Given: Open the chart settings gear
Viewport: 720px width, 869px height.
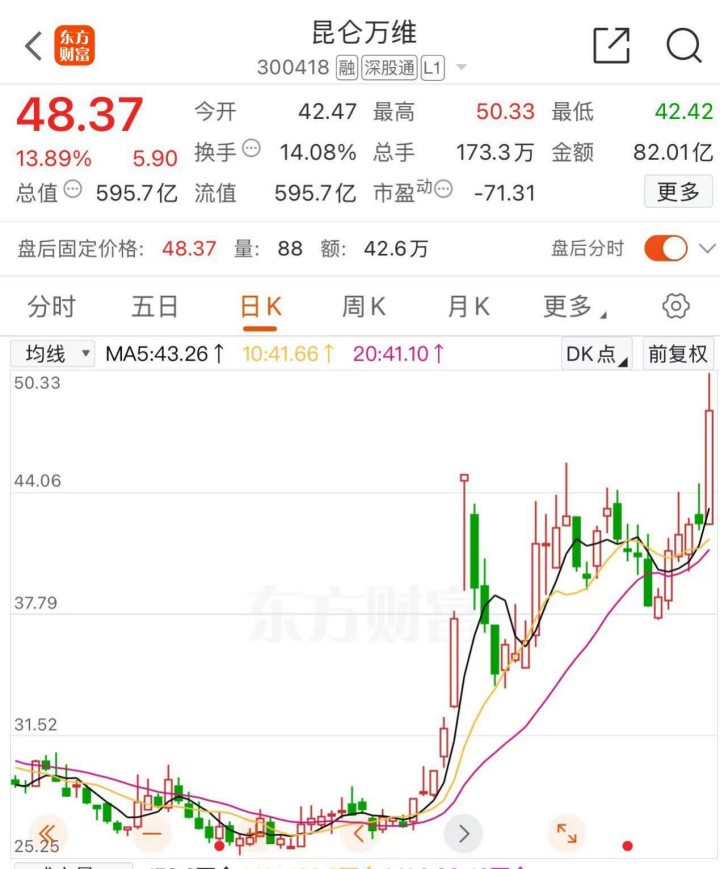Looking at the screenshot, I should click(x=676, y=306).
